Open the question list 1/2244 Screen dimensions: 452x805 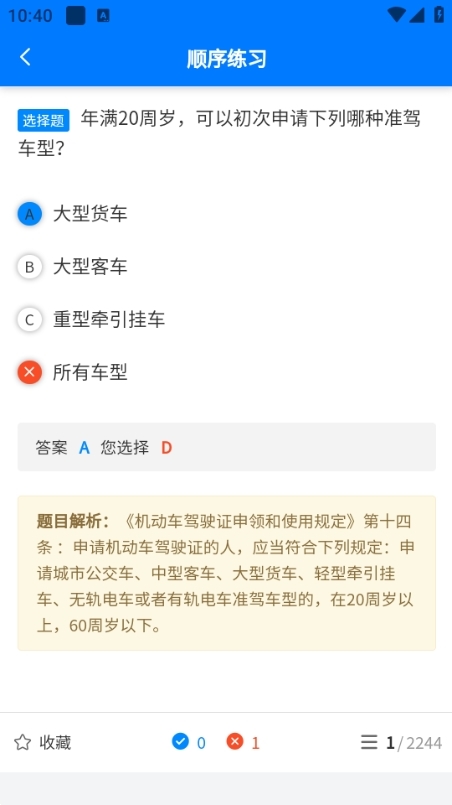pyautogui.click(x=401, y=742)
